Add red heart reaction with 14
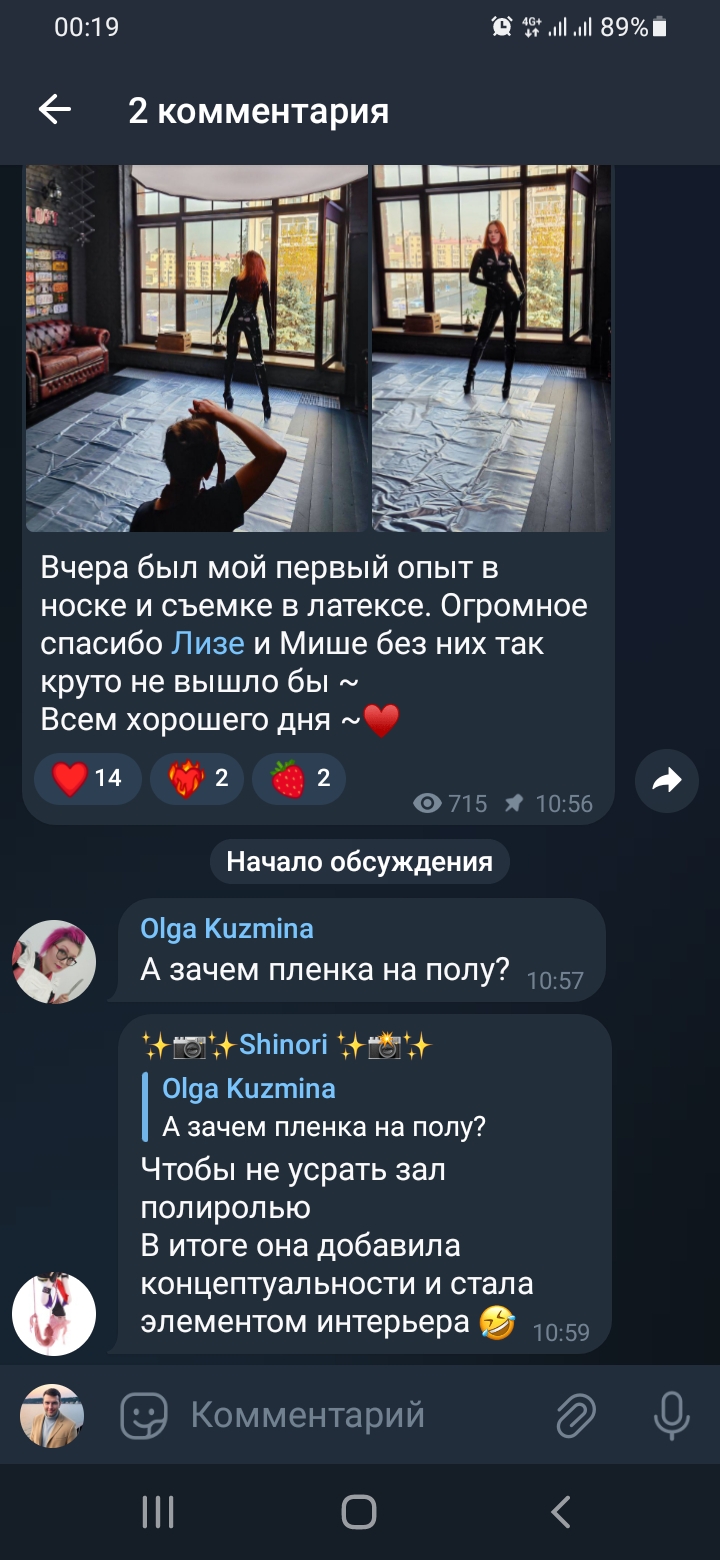The image size is (720, 1560). [x=88, y=778]
